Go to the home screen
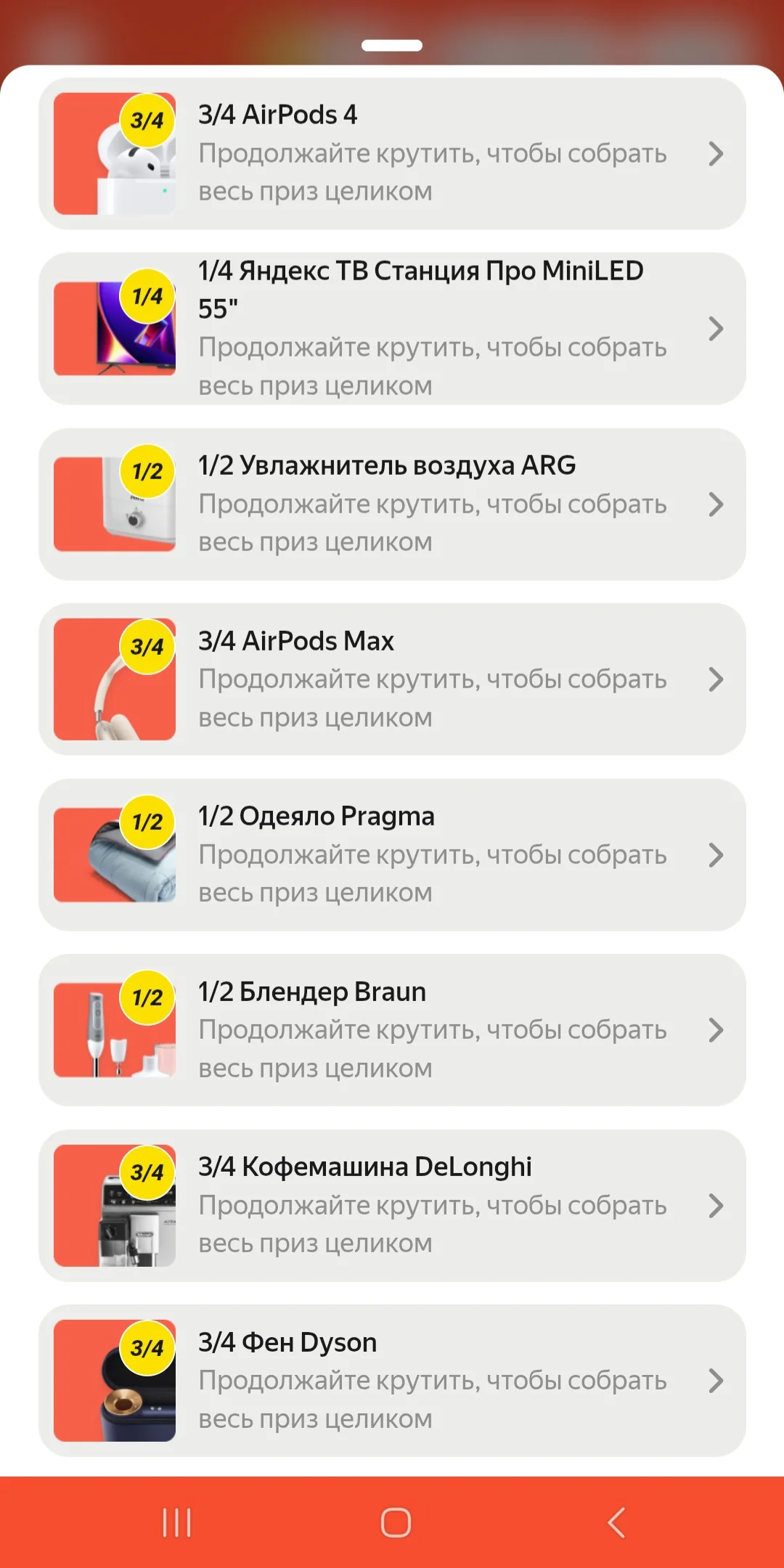 [x=396, y=1522]
